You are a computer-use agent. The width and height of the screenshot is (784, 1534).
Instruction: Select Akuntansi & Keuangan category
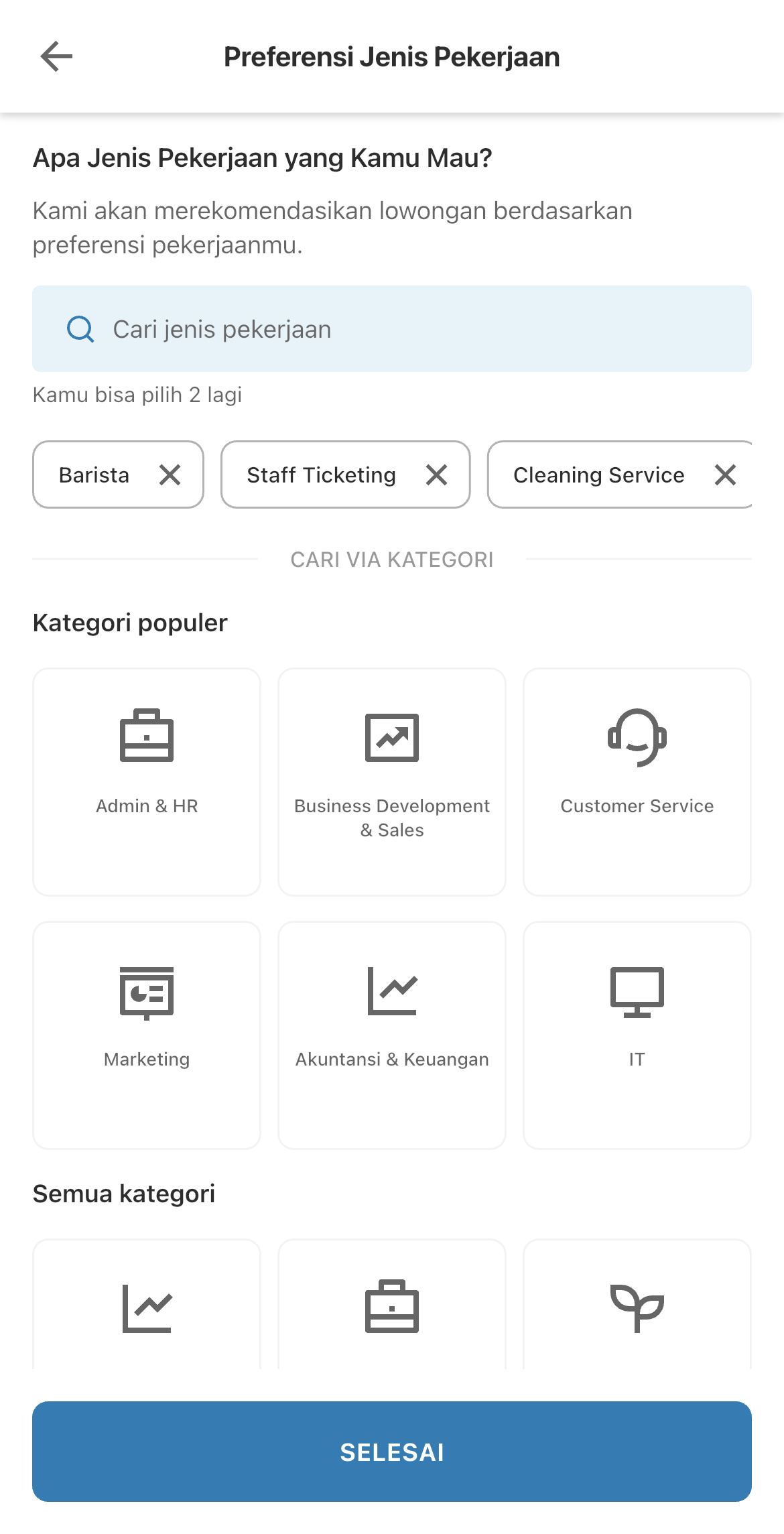pyautogui.click(x=392, y=1035)
